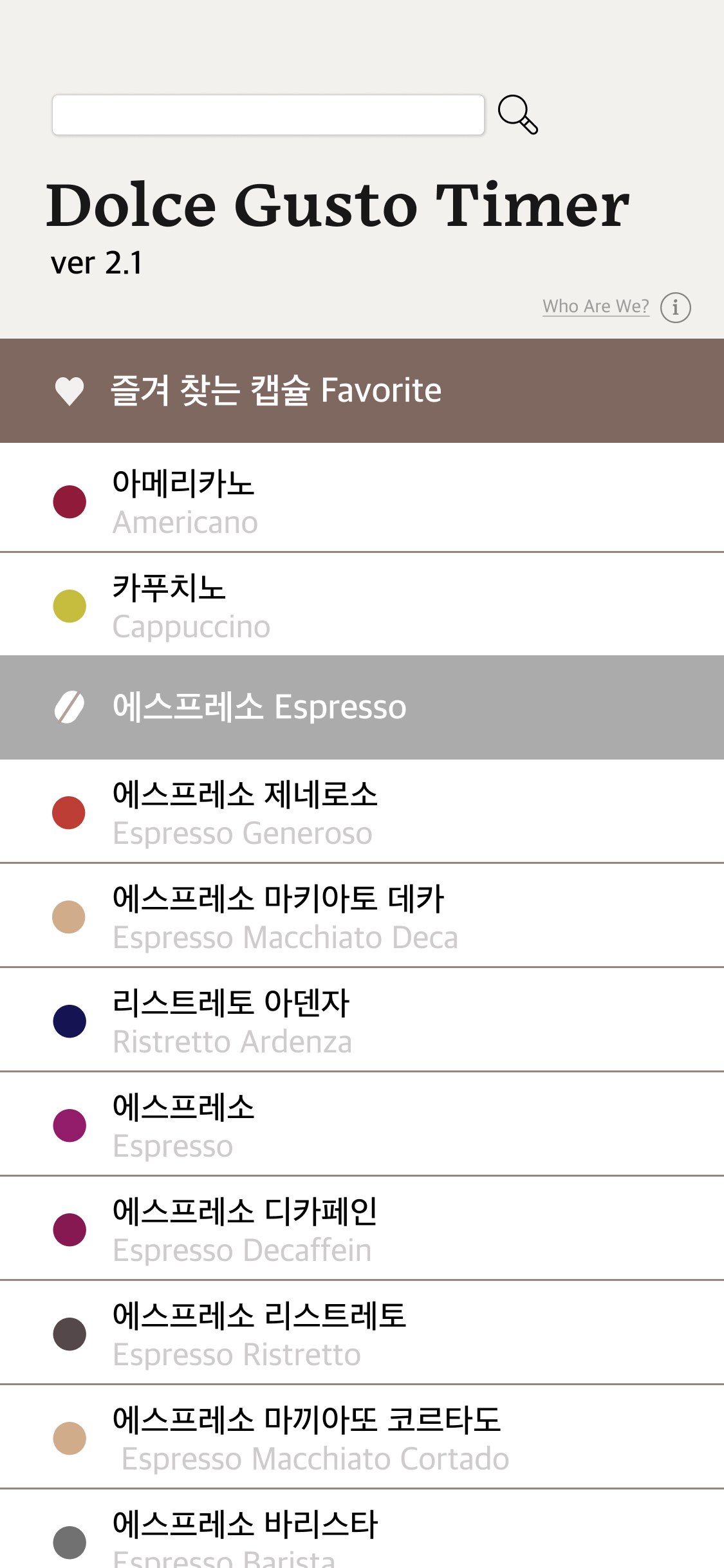Open the info circle icon
The width and height of the screenshot is (724, 1568).
point(675,307)
